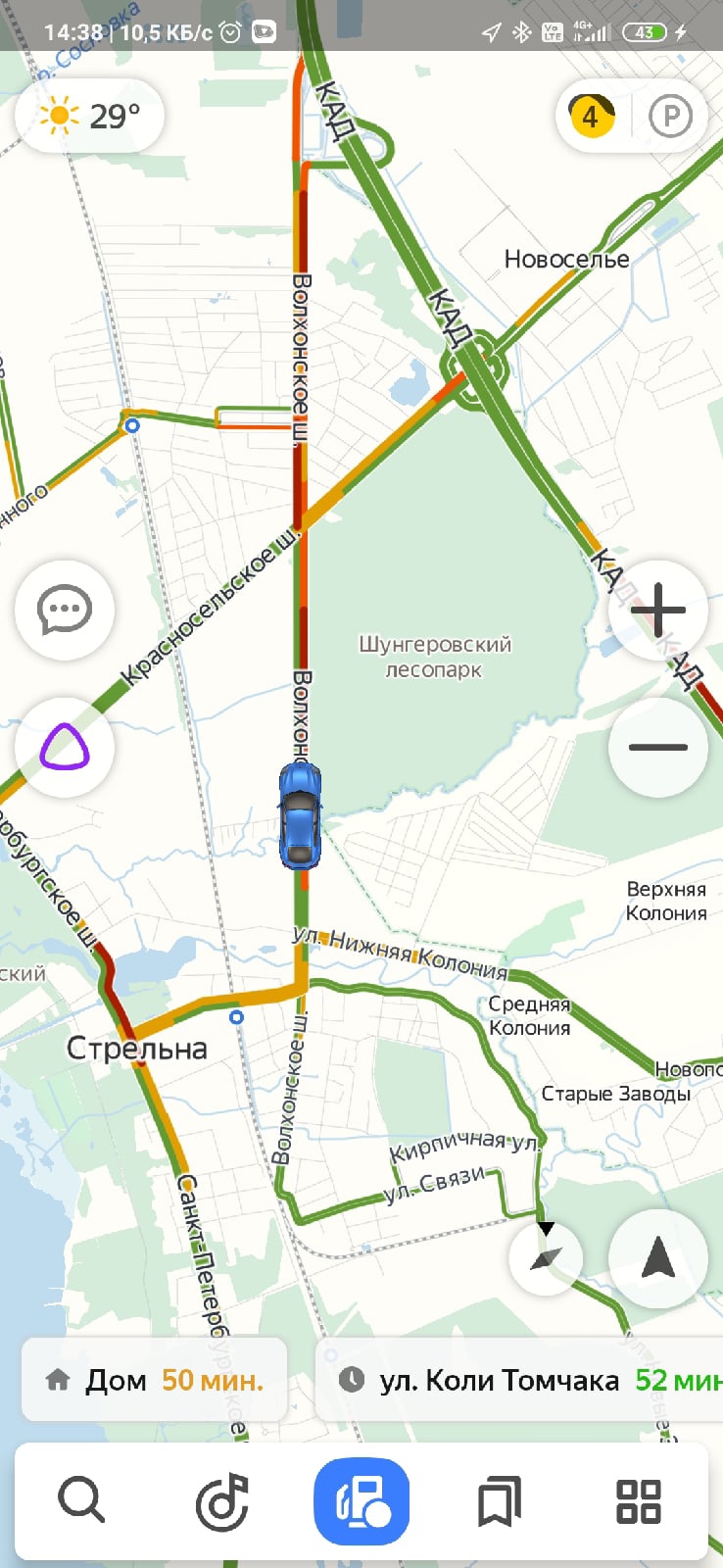Open the services grid menu
This screenshot has width=723, height=1568.
point(639,1500)
